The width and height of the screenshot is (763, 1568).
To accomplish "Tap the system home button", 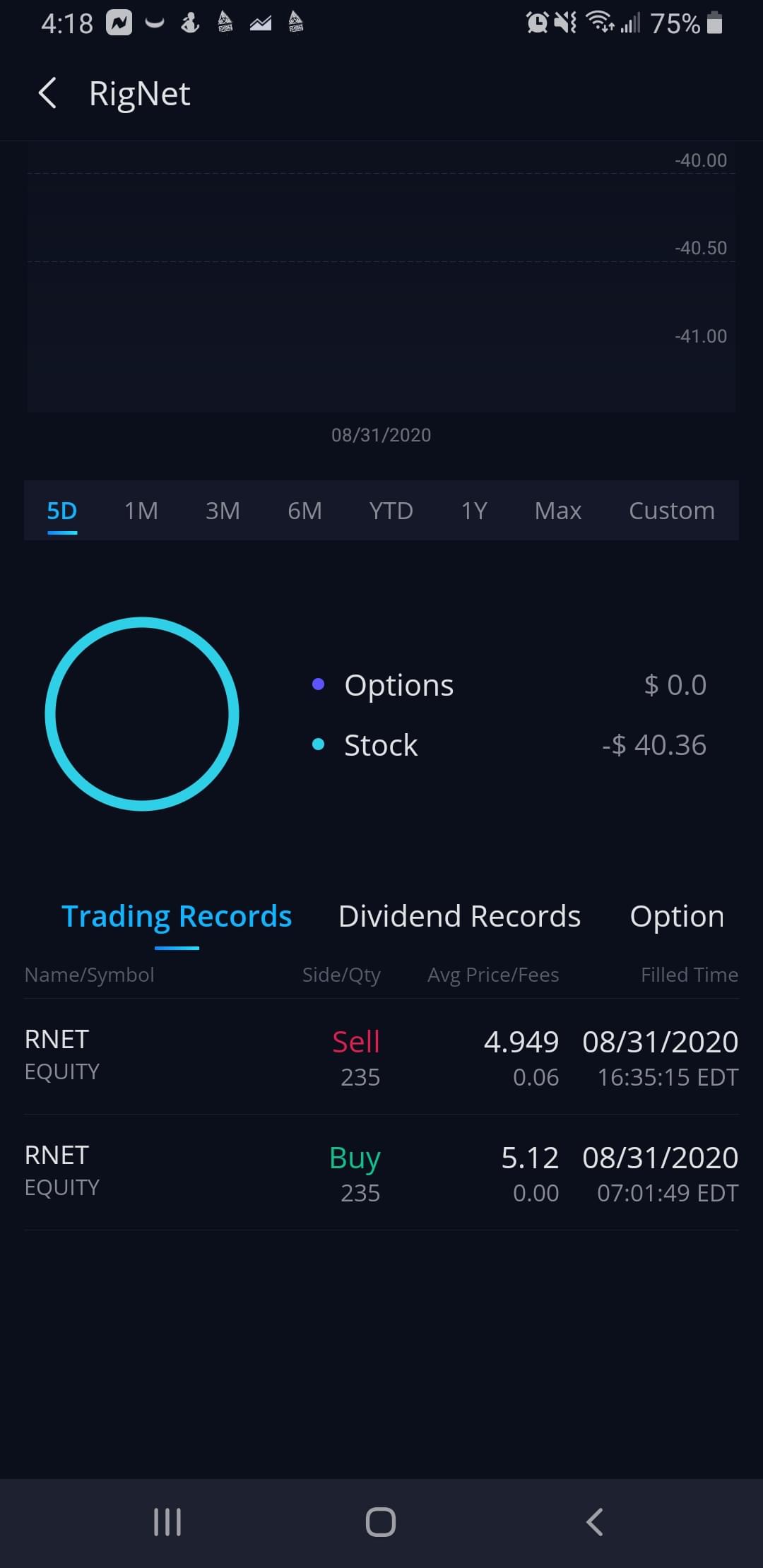I will pos(381,1522).
